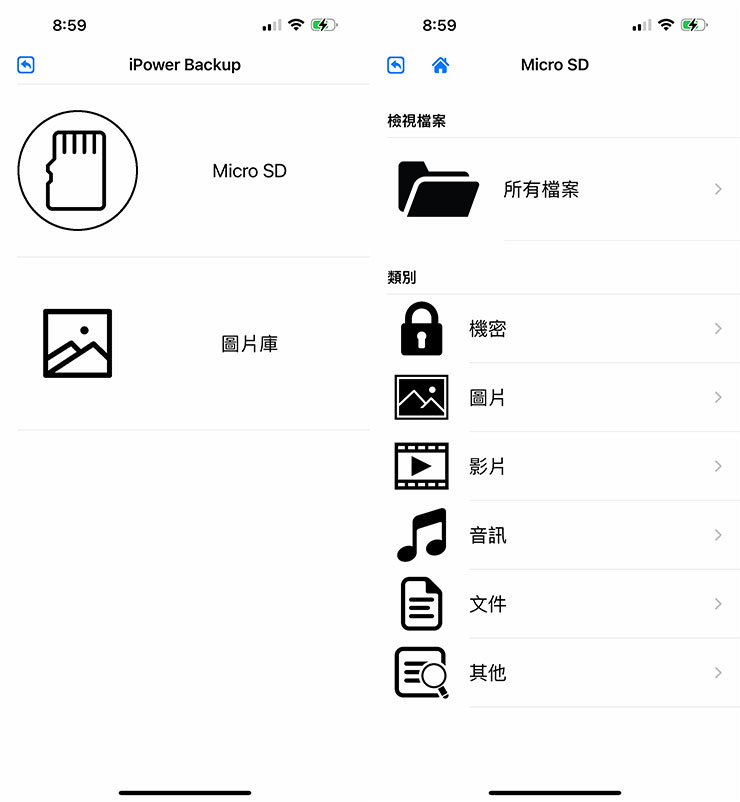Open the 圖片 pictures category icon
Viewport: 740px width, 802px height.
click(x=420, y=397)
